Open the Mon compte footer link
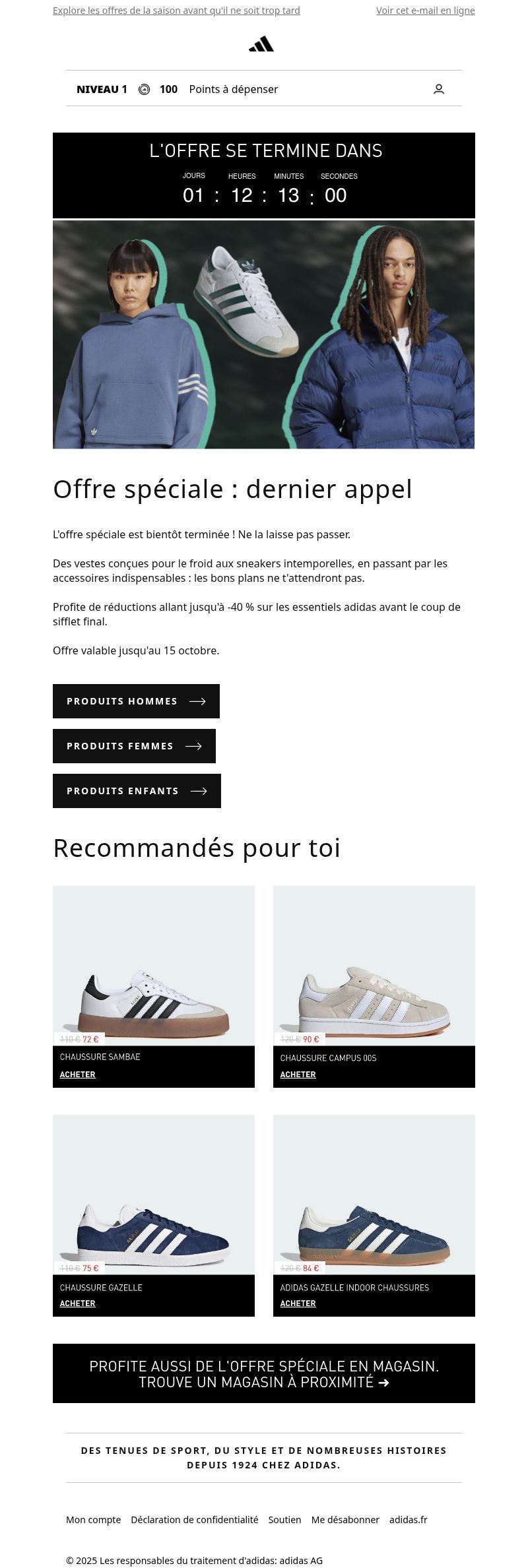 click(x=93, y=1520)
